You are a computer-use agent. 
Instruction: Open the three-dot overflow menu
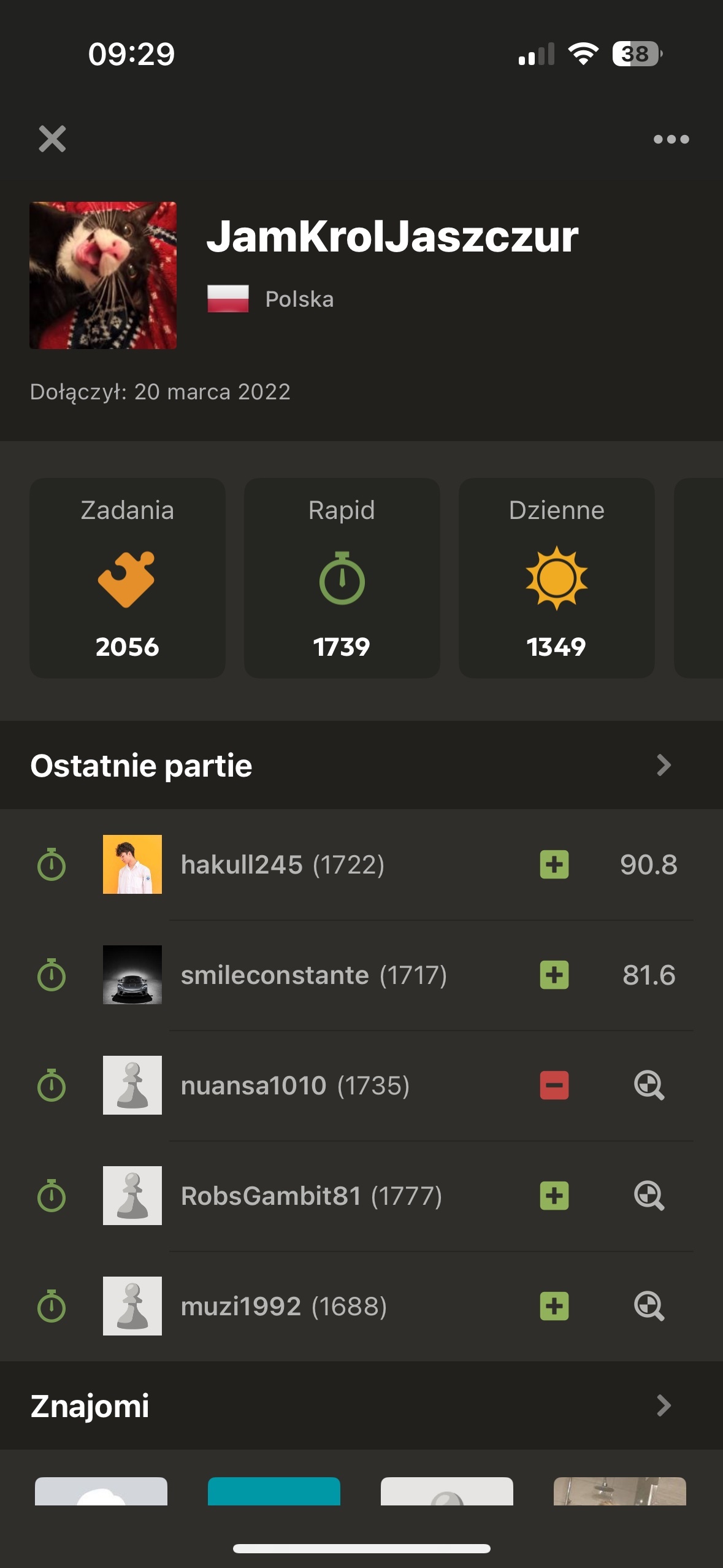(x=671, y=139)
